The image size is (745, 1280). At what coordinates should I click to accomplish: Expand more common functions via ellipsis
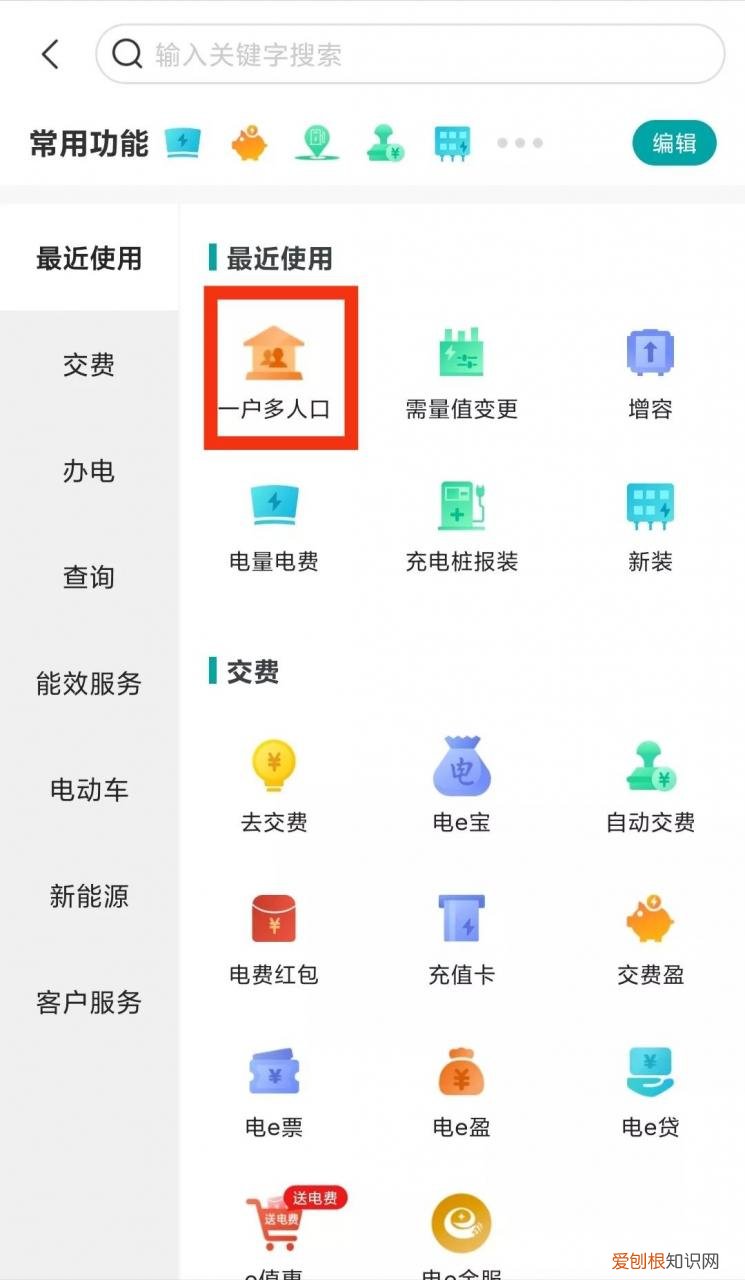click(x=519, y=142)
